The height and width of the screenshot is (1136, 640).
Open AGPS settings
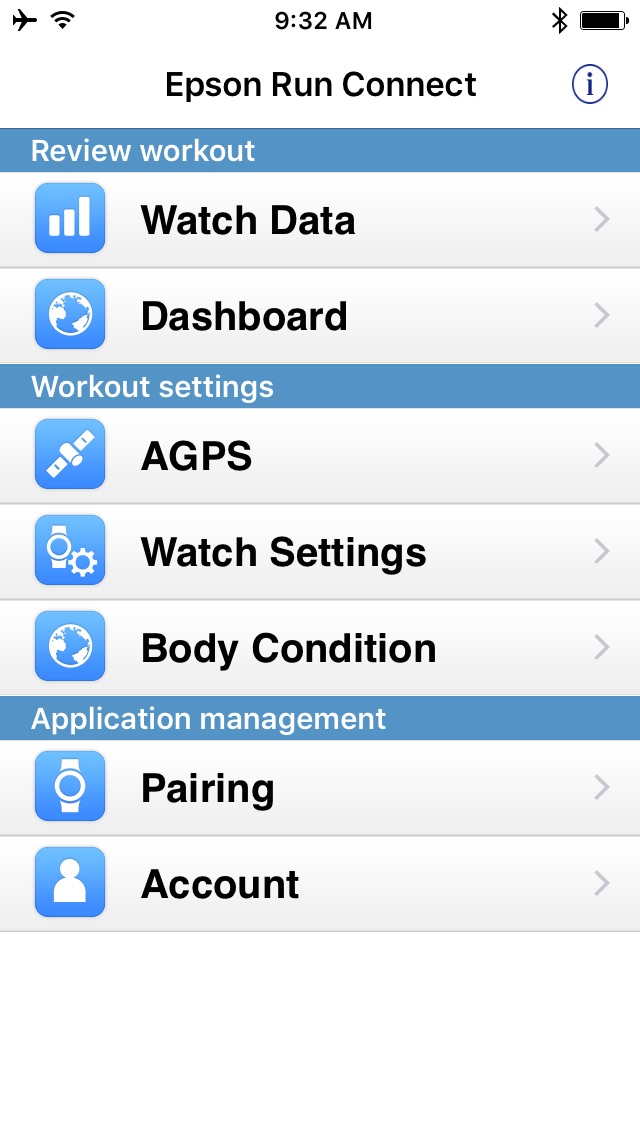(x=320, y=456)
